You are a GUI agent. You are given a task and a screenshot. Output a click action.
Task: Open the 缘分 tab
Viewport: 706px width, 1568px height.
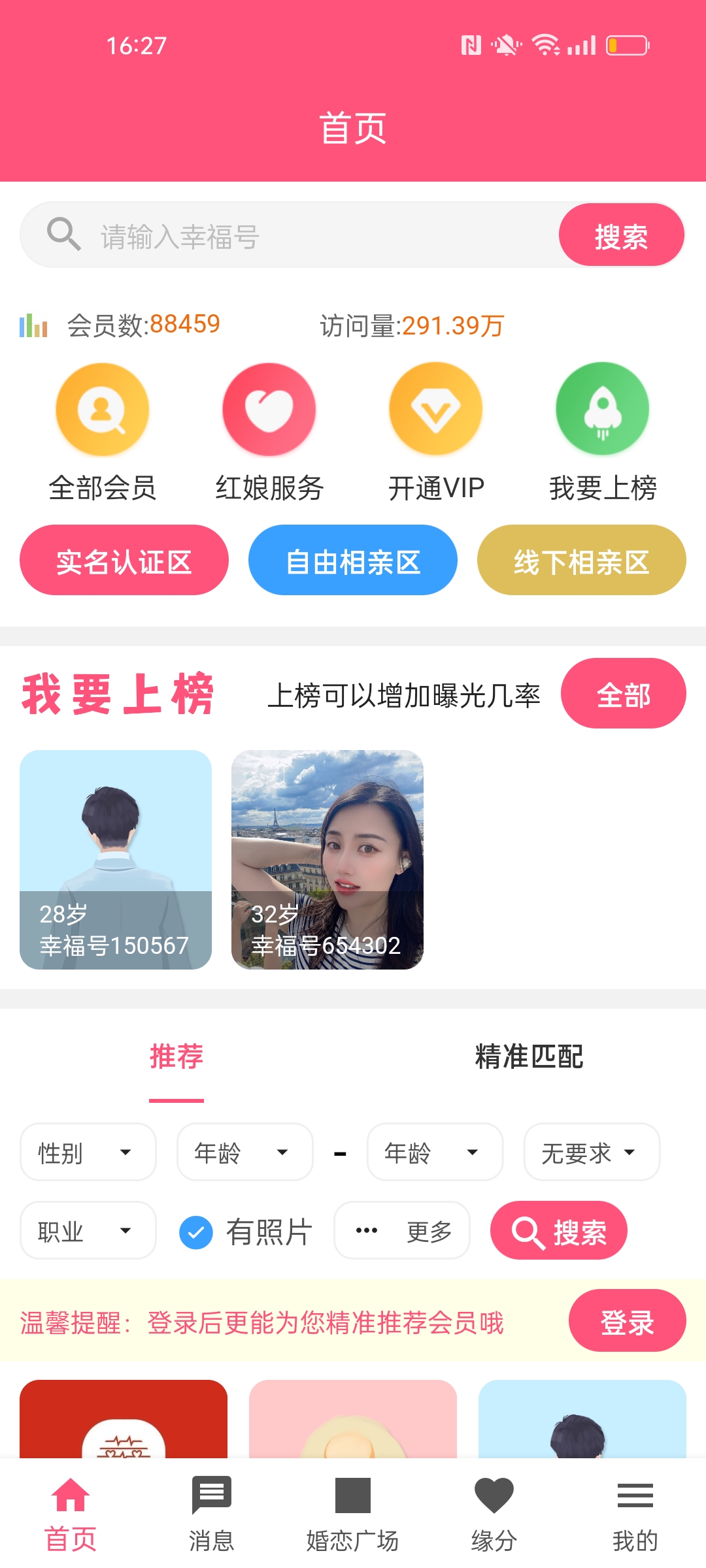494,1513
